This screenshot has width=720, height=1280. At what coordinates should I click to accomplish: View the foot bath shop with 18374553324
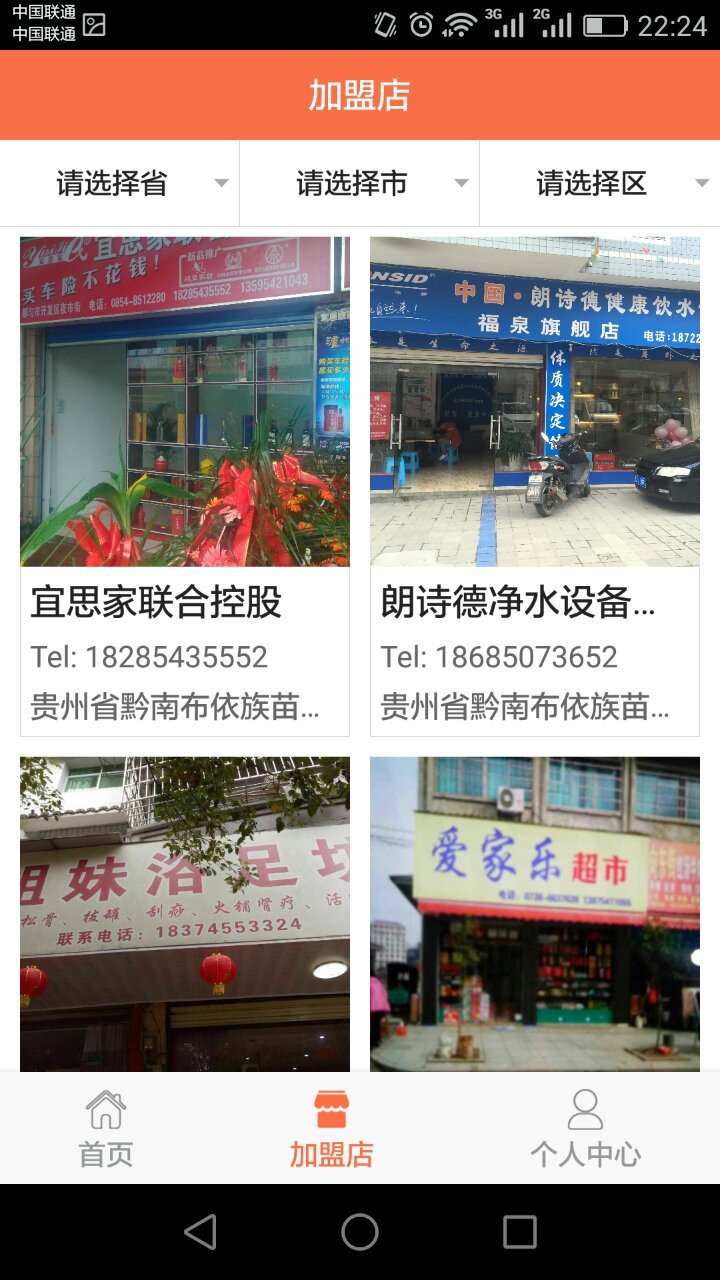[185, 912]
